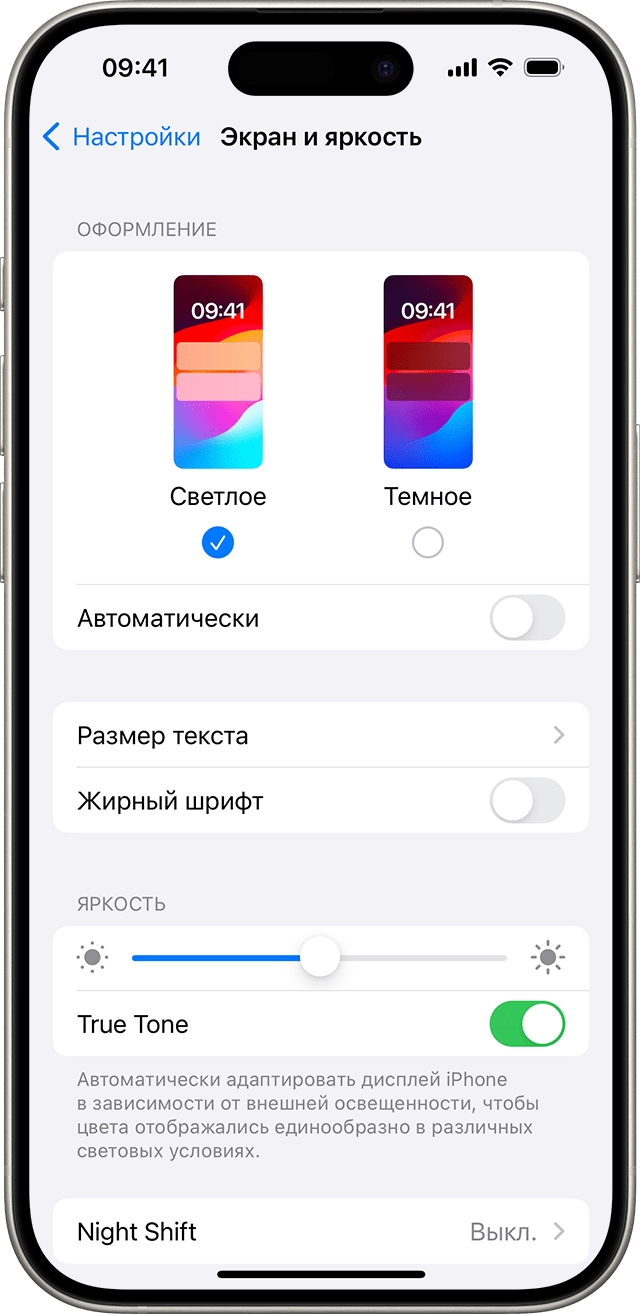Go back to Настройки
The height and width of the screenshot is (1314, 640).
121,137
